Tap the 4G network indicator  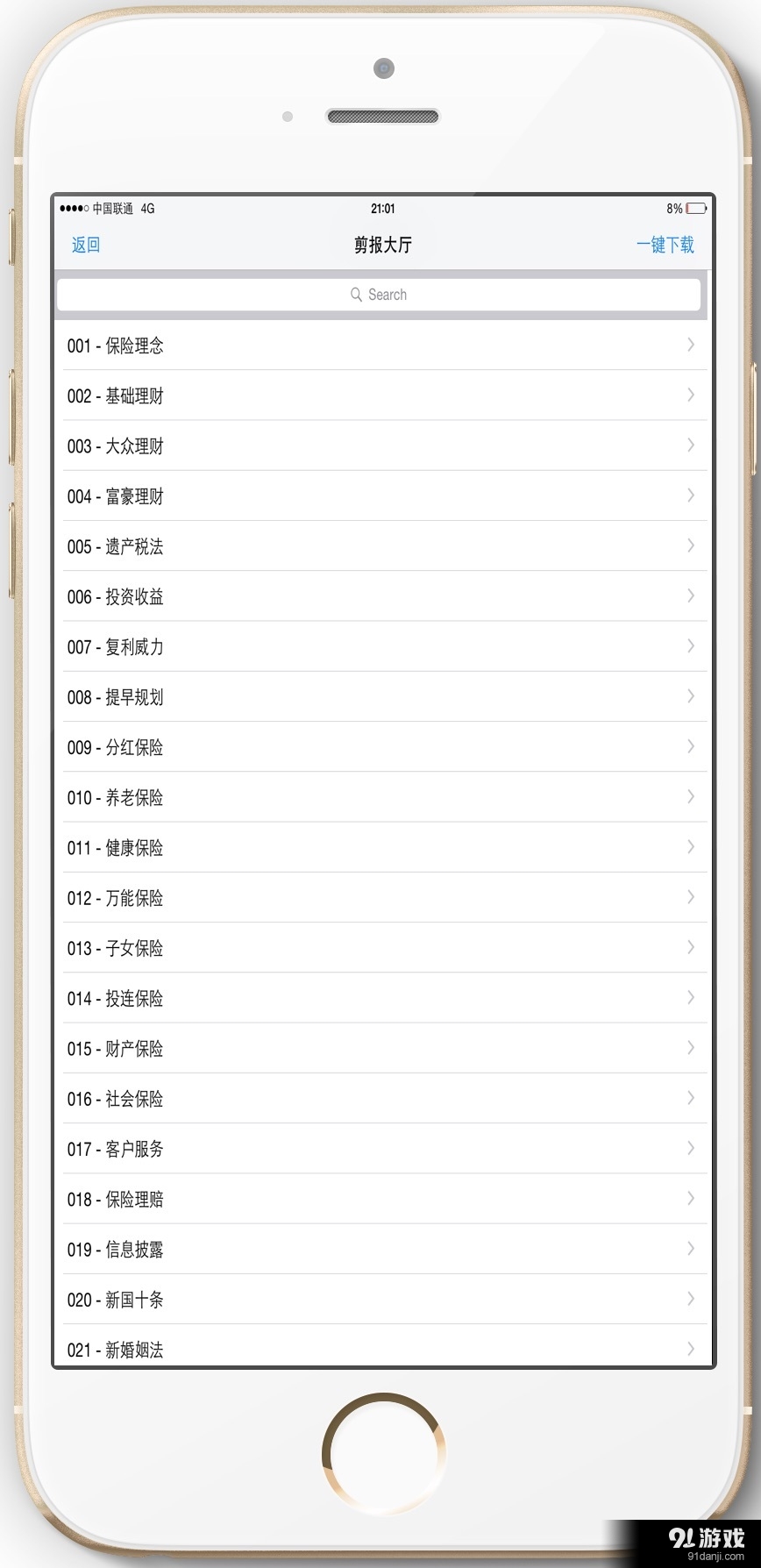pos(146,208)
